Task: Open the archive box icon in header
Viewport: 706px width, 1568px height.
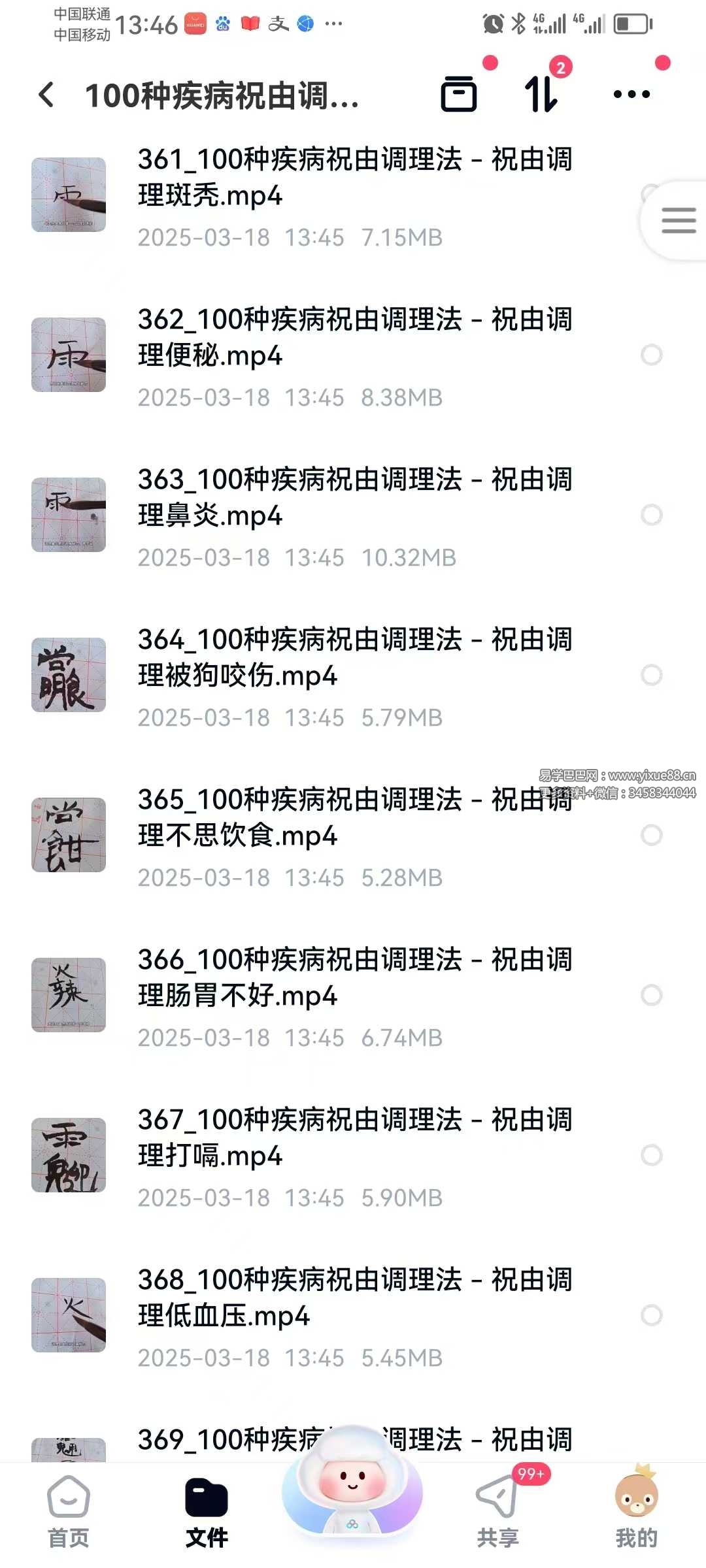Action: (459, 94)
